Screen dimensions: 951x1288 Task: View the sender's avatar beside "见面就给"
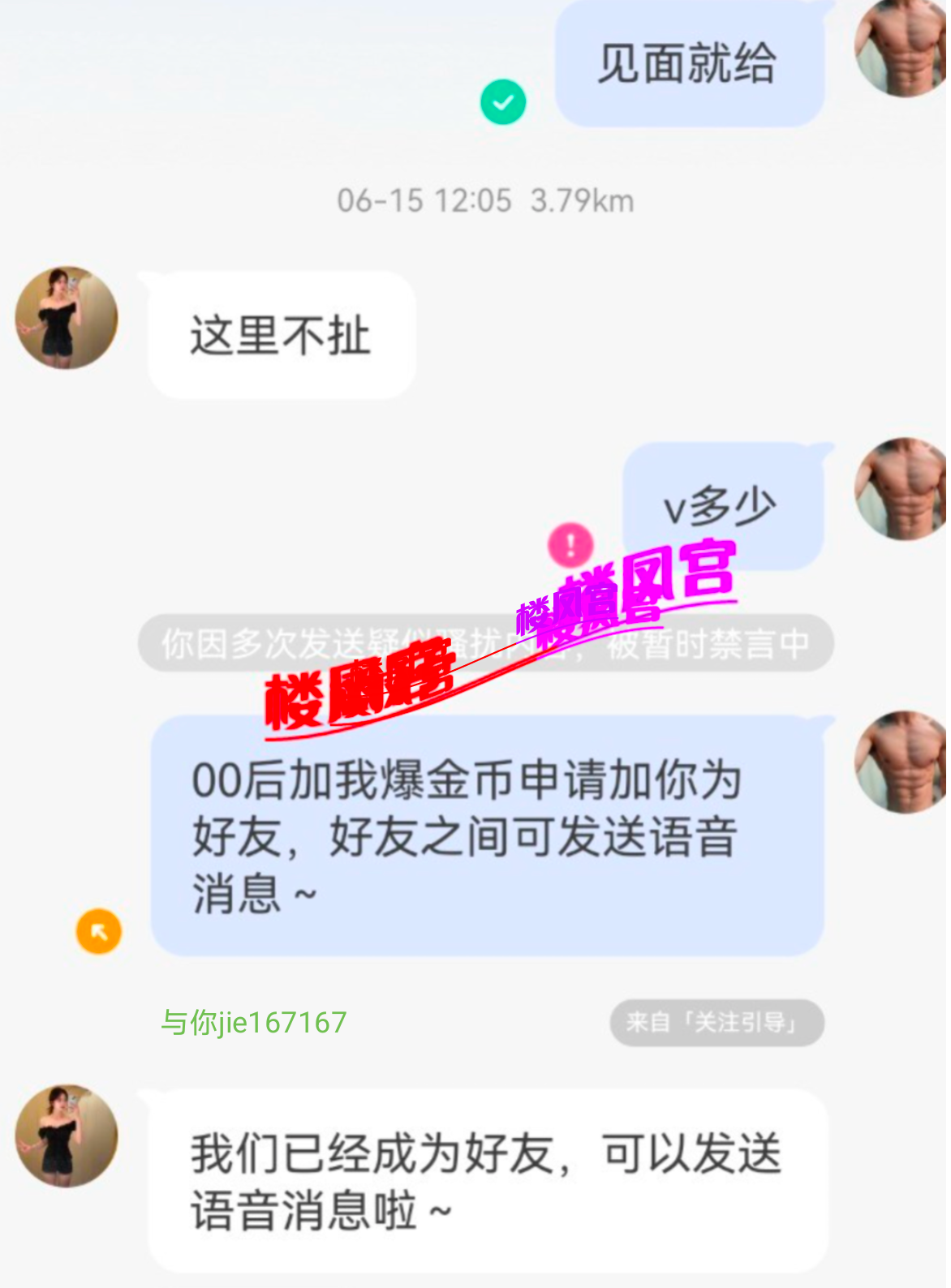point(902,47)
